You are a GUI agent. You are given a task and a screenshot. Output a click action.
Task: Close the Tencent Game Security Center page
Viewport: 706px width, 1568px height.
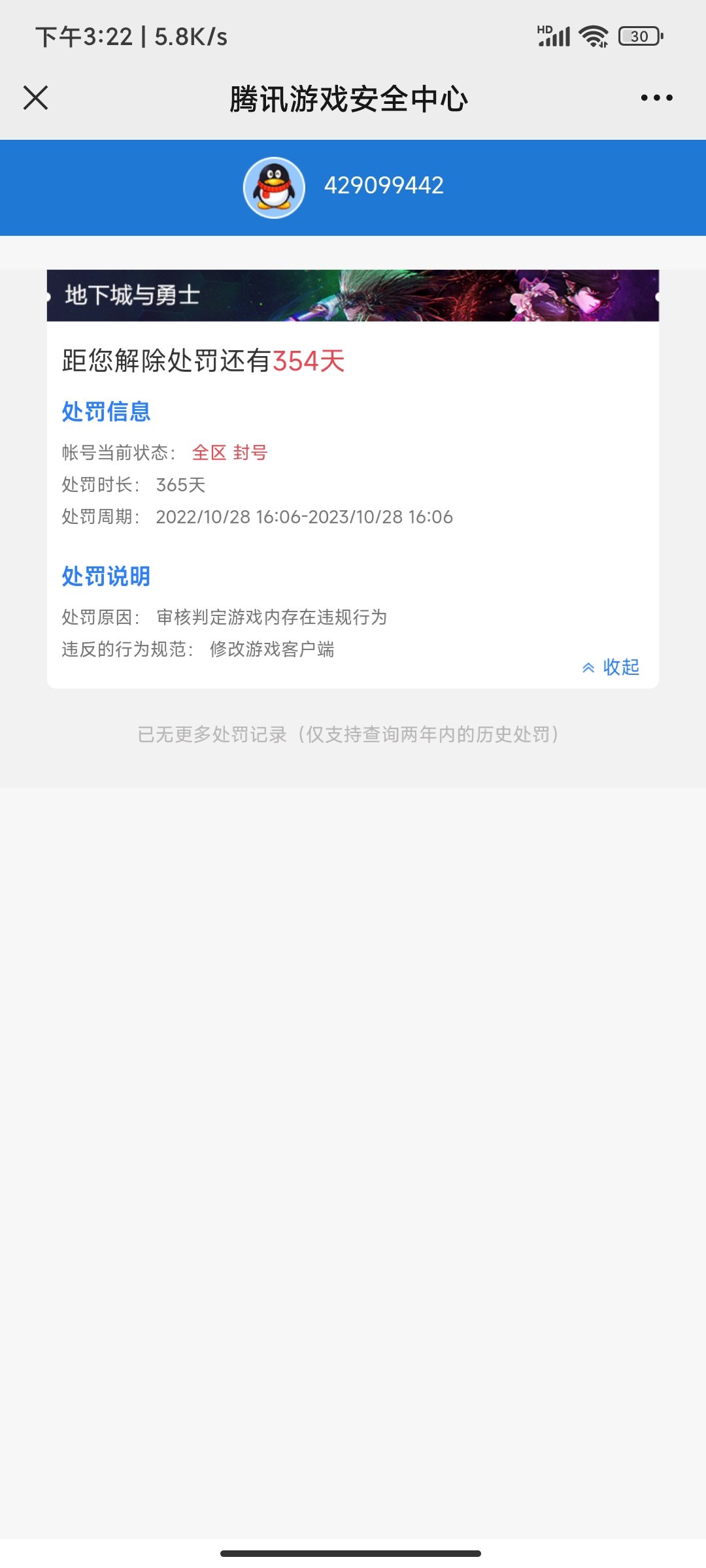35,98
